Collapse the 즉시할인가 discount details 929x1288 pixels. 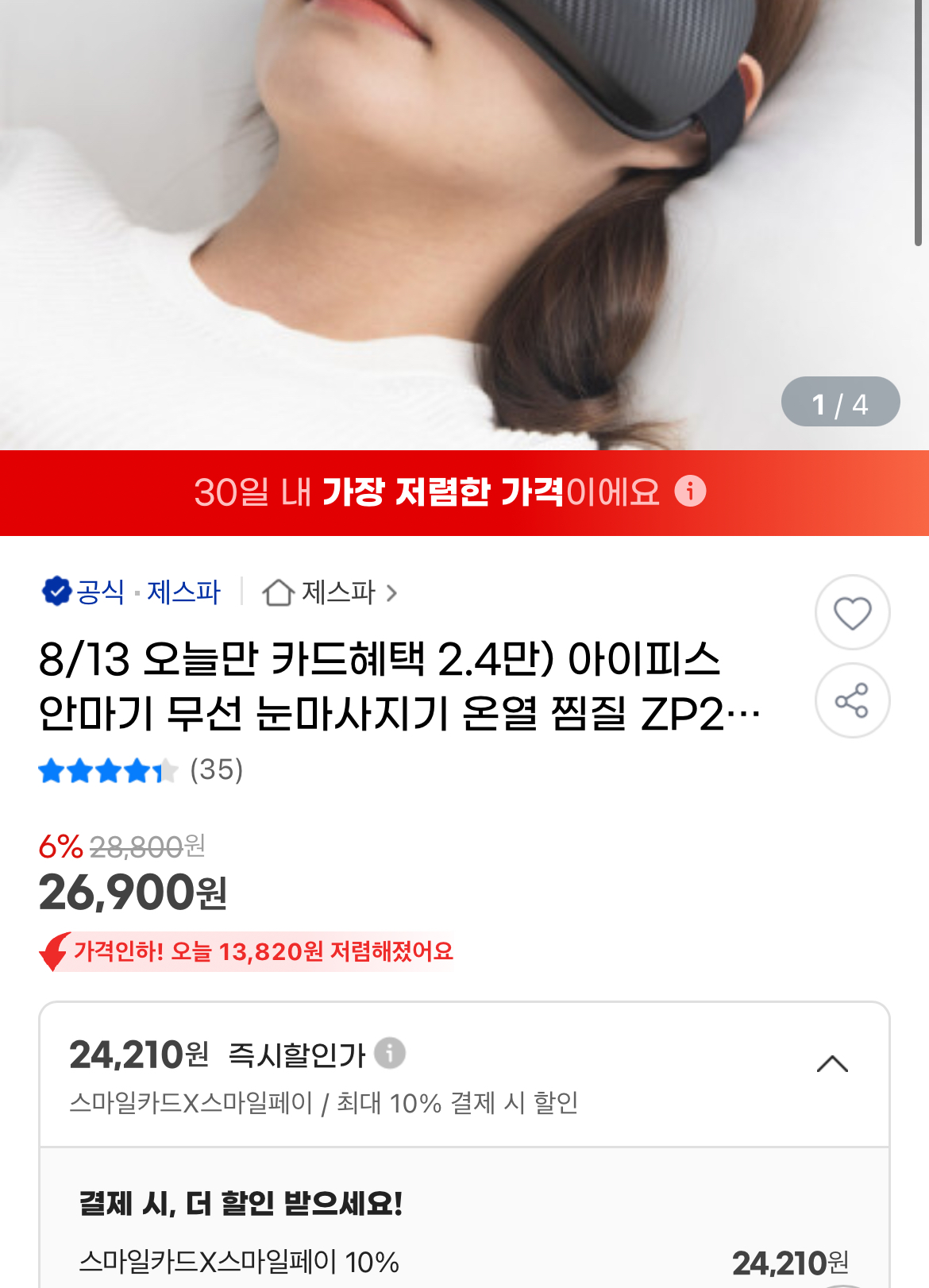(x=832, y=1064)
